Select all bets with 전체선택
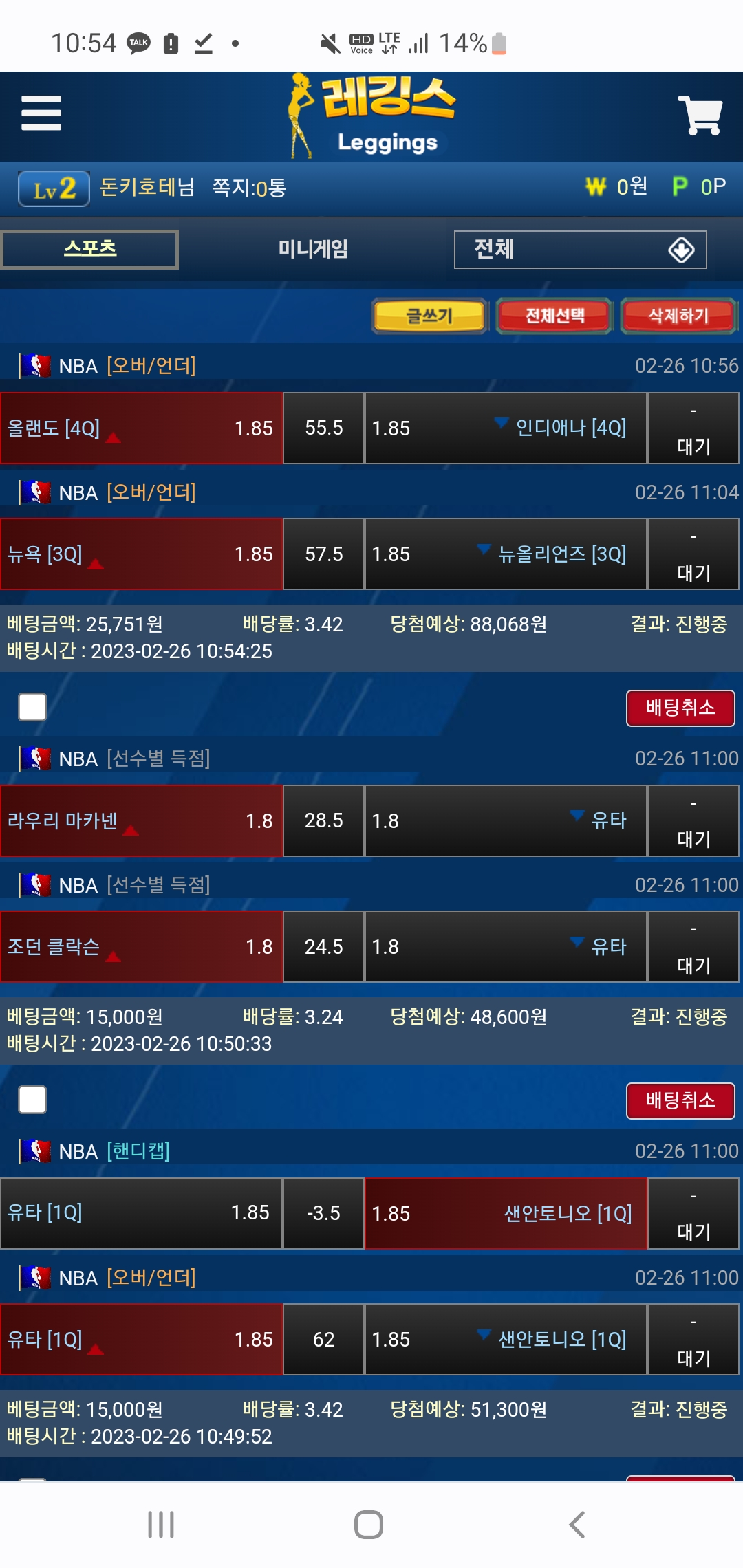 coord(554,316)
